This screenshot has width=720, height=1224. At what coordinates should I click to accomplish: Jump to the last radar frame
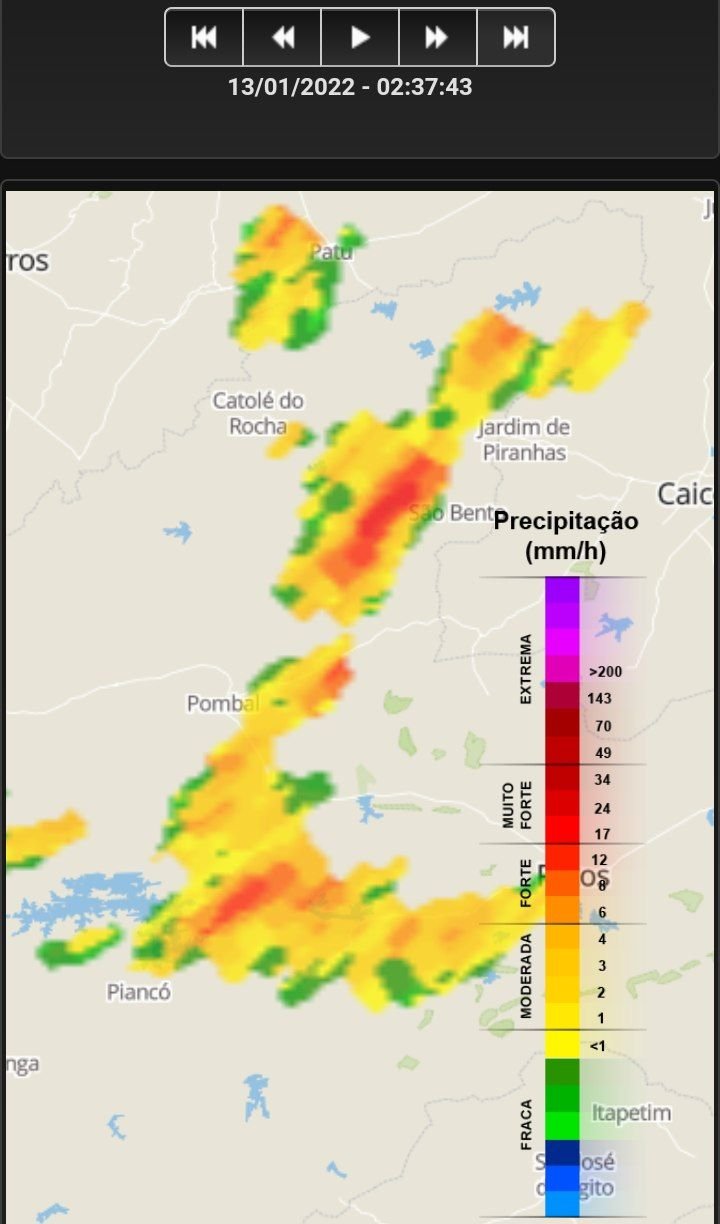click(x=516, y=37)
